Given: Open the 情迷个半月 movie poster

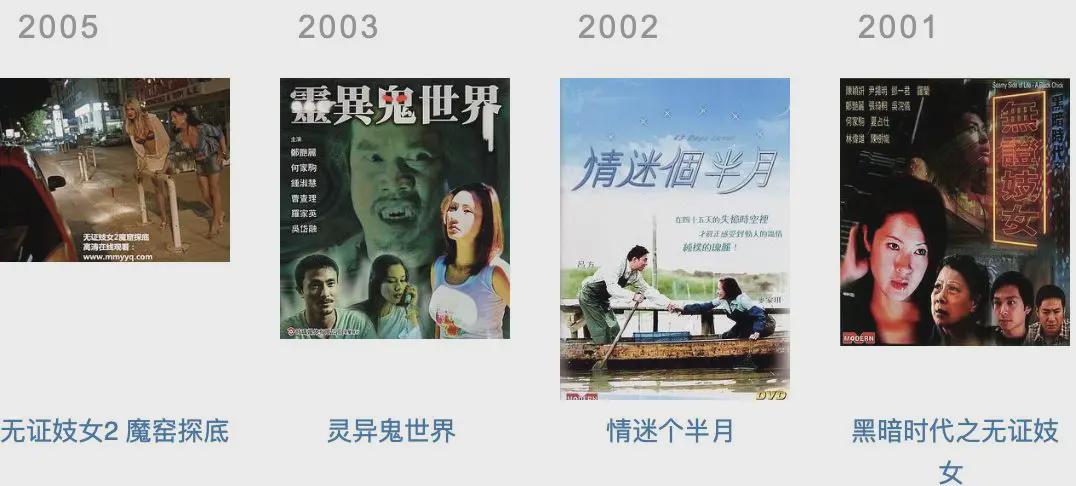Looking at the screenshot, I should click(x=675, y=239).
